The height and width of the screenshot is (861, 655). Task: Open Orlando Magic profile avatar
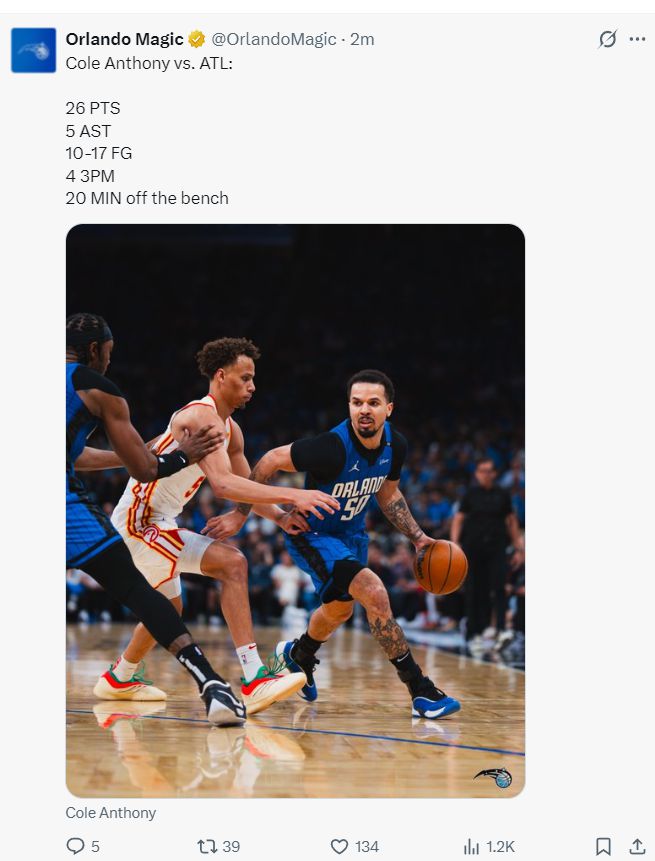[33, 50]
